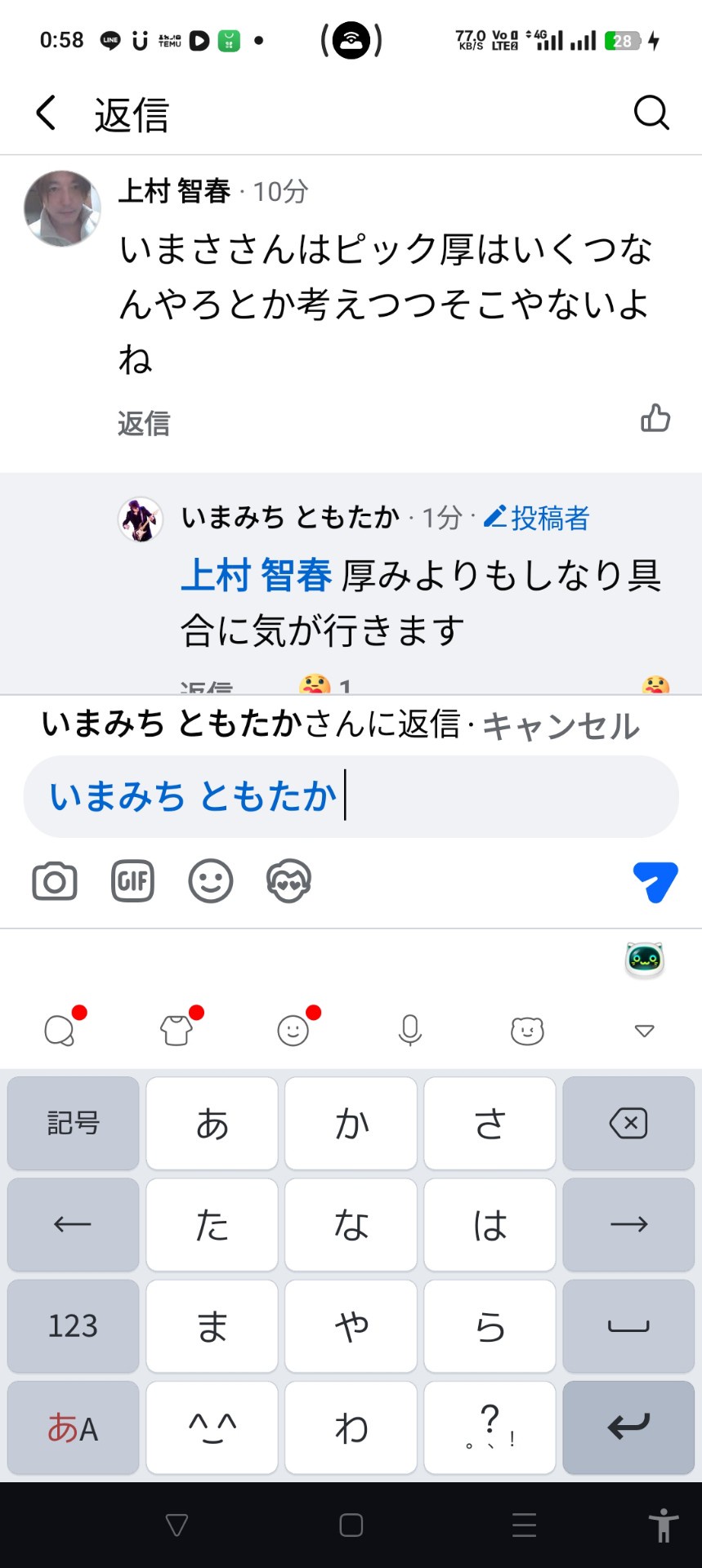
Task: Start voice input with the microphone
Action: point(410,1031)
